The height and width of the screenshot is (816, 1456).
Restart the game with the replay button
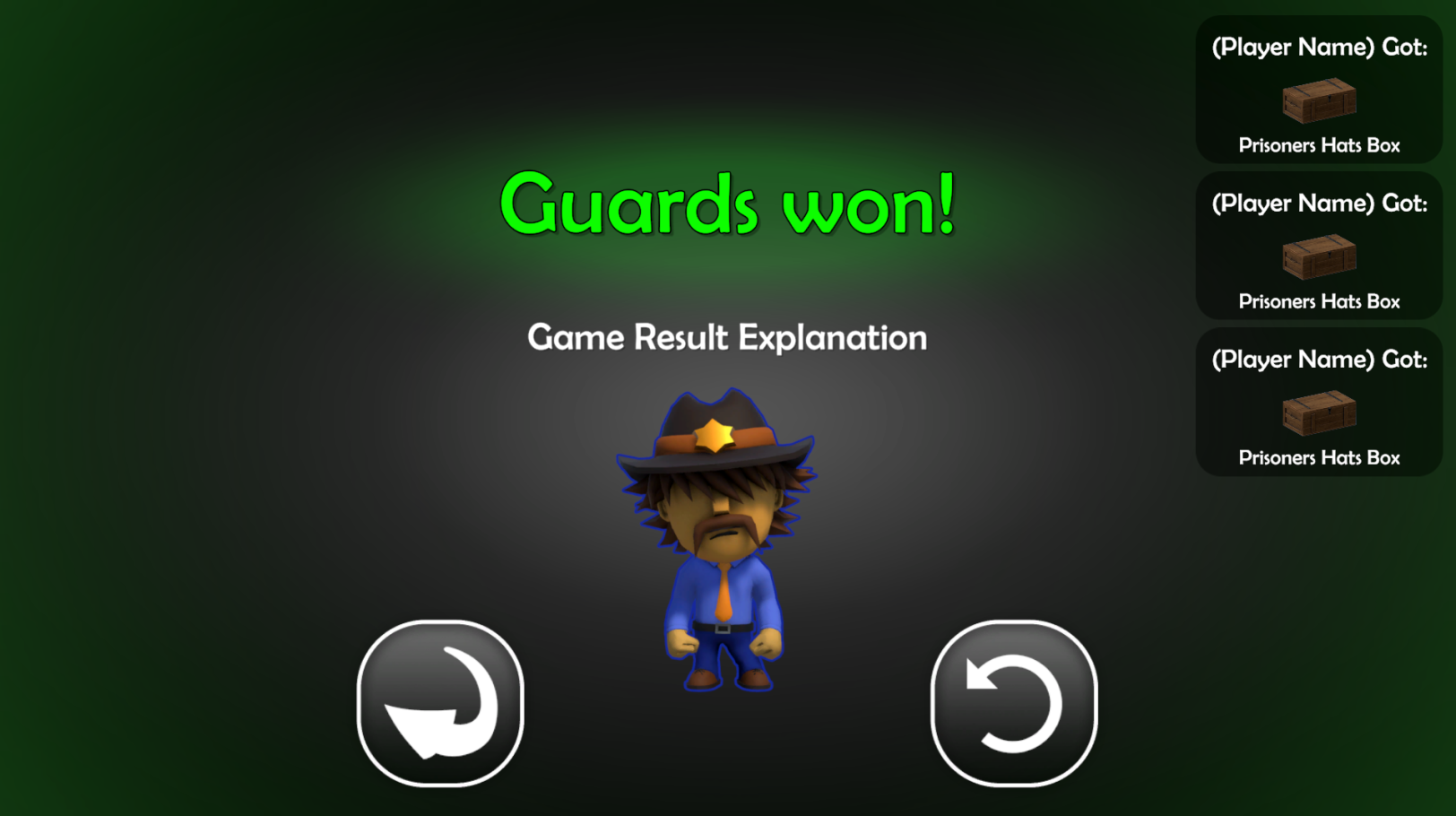click(x=1014, y=704)
